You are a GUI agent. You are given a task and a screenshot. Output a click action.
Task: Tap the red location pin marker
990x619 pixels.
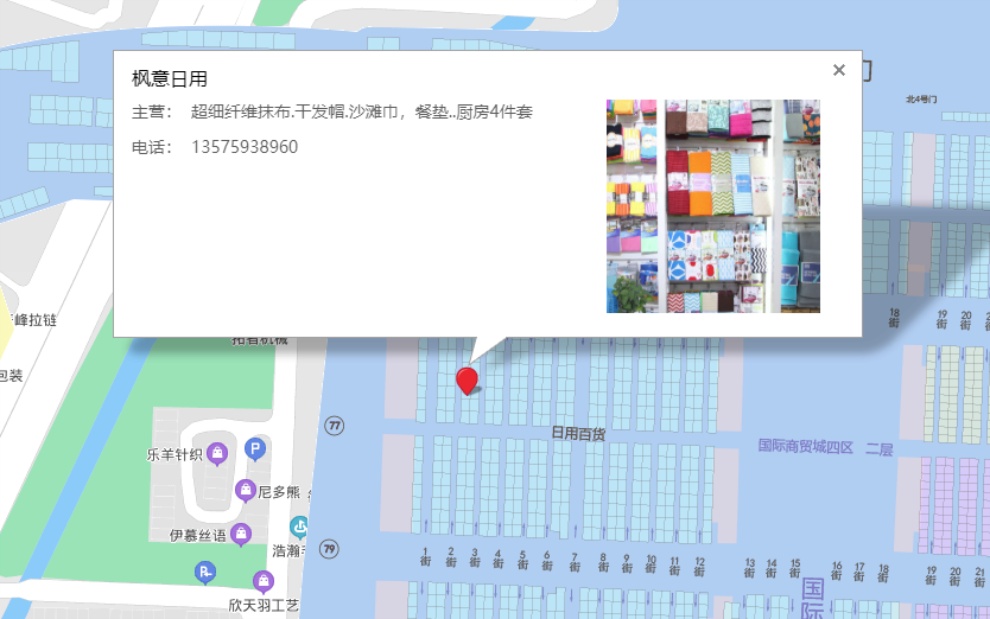click(466, 380)
